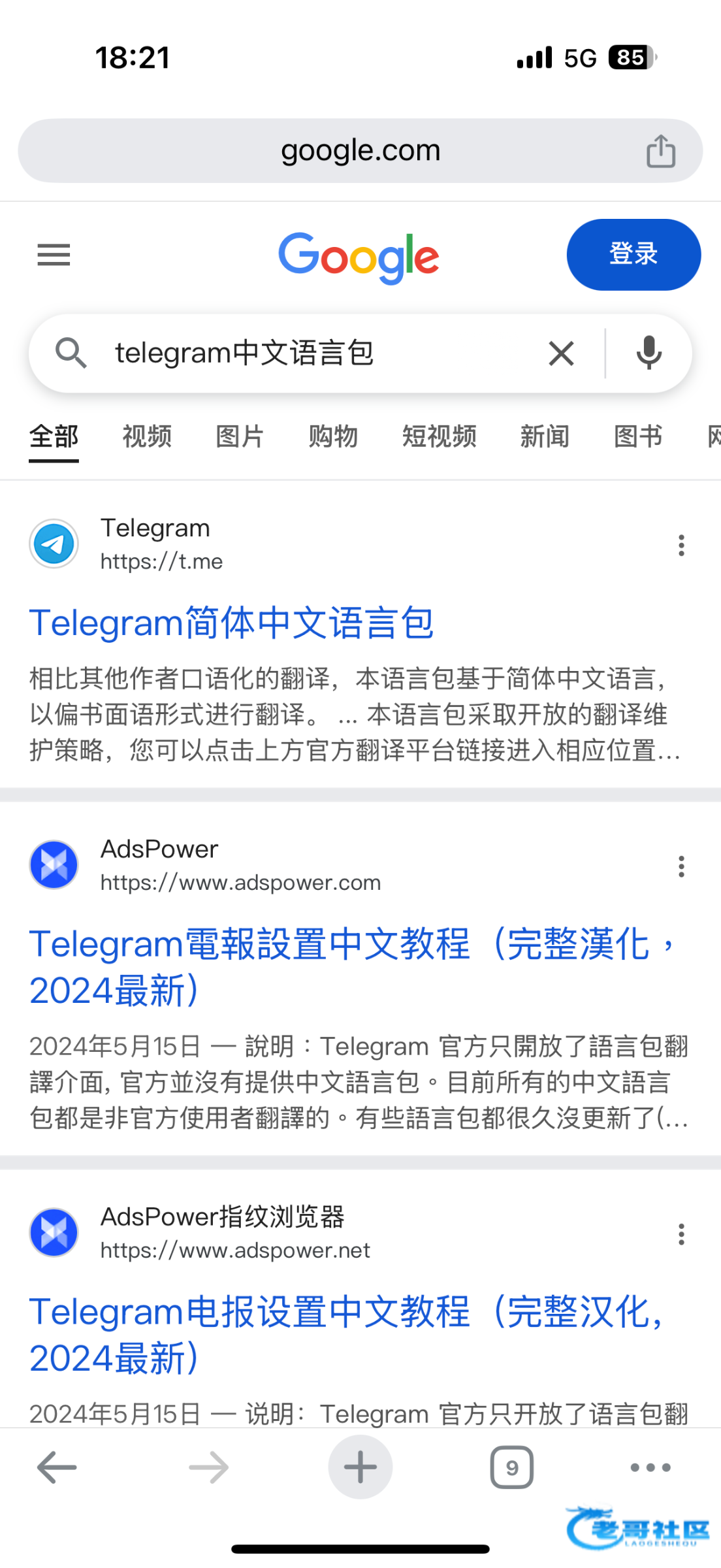Open the Google hamburger menu

54,255
